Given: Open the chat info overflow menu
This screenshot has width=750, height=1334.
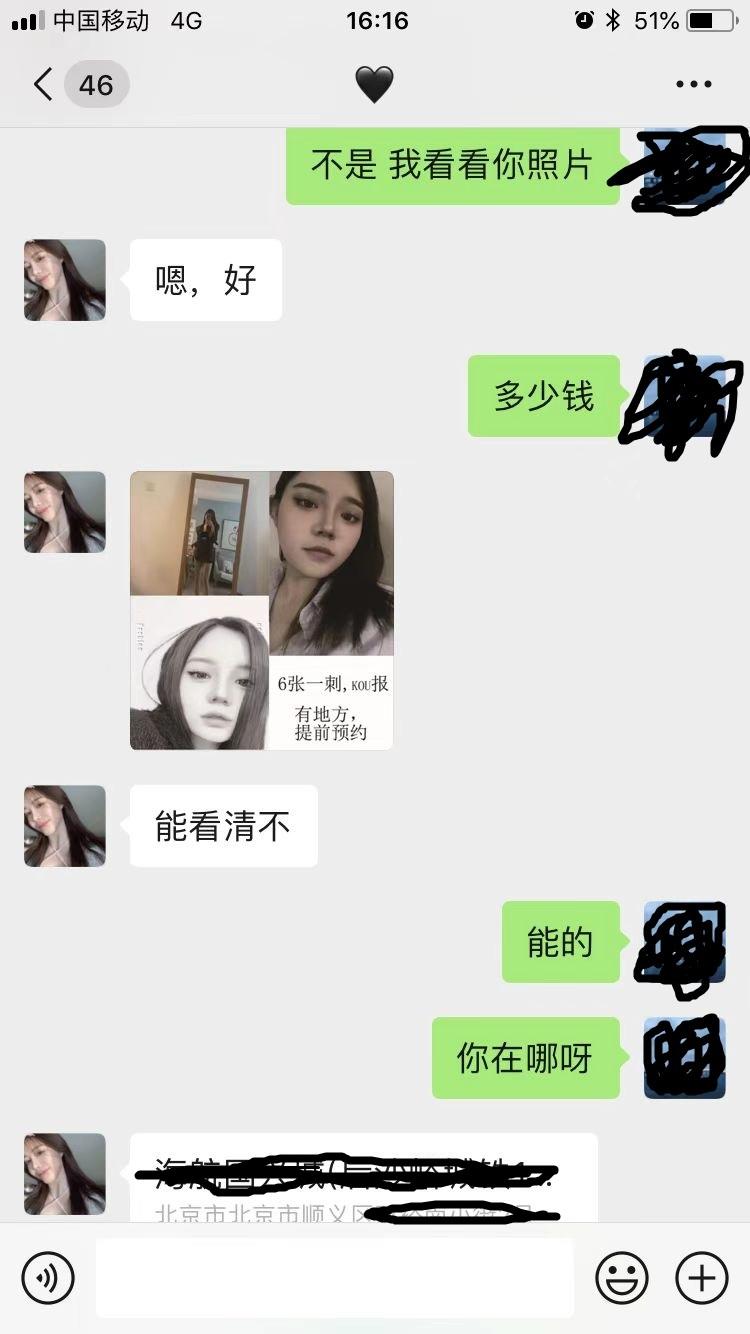Looking at the screenshot, I should pos(693,85).
